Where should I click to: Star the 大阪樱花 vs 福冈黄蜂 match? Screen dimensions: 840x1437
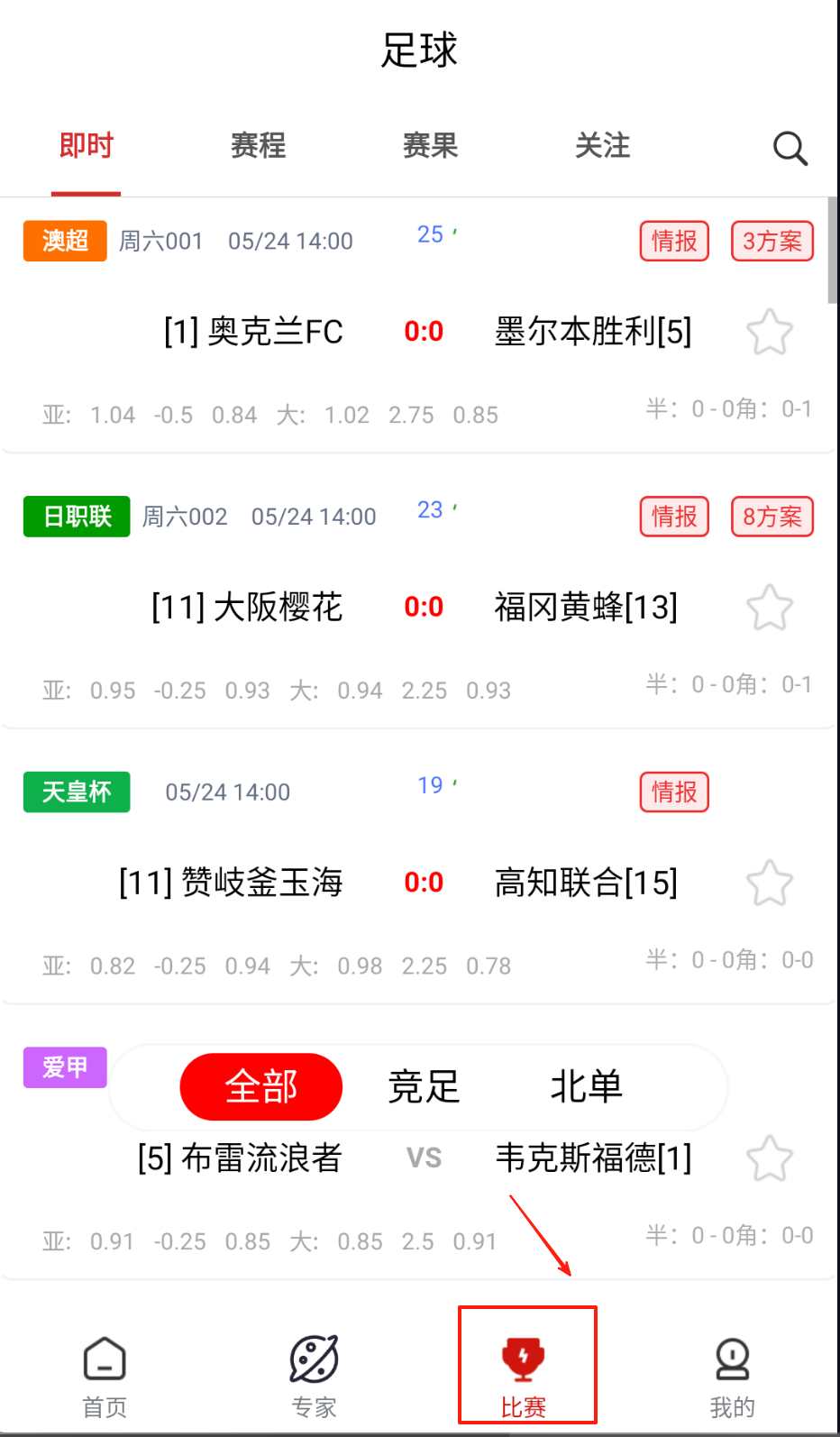770,608
